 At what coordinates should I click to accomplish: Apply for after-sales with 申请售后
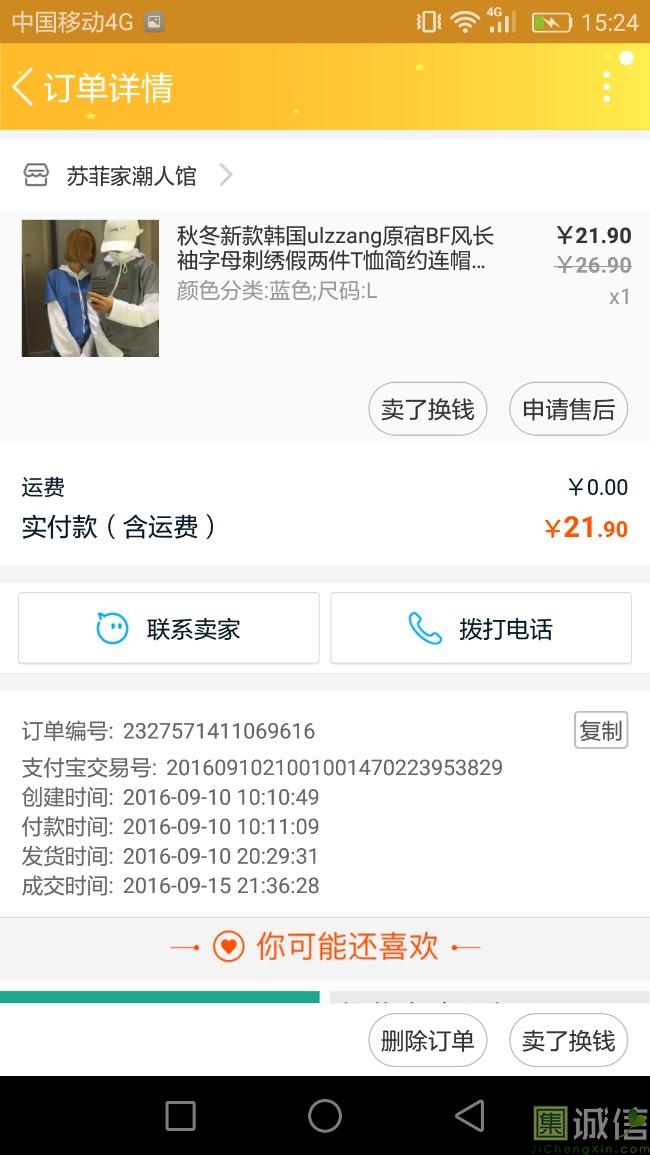(x=568, y=410)
